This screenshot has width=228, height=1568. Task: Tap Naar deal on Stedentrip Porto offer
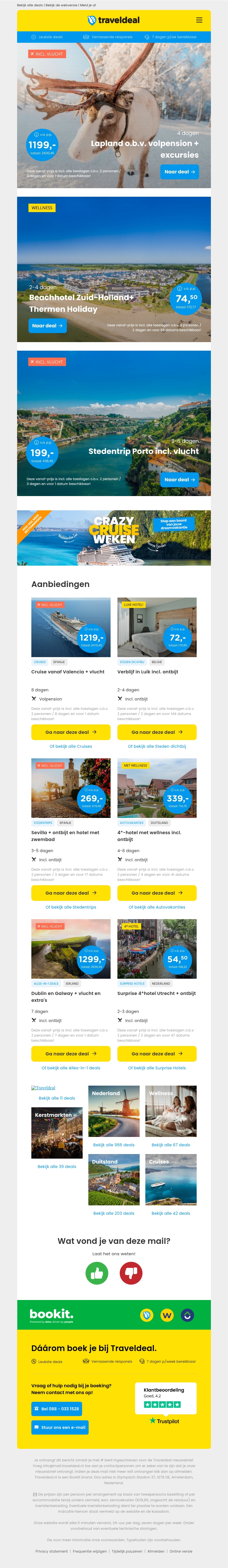pos(179,480)
